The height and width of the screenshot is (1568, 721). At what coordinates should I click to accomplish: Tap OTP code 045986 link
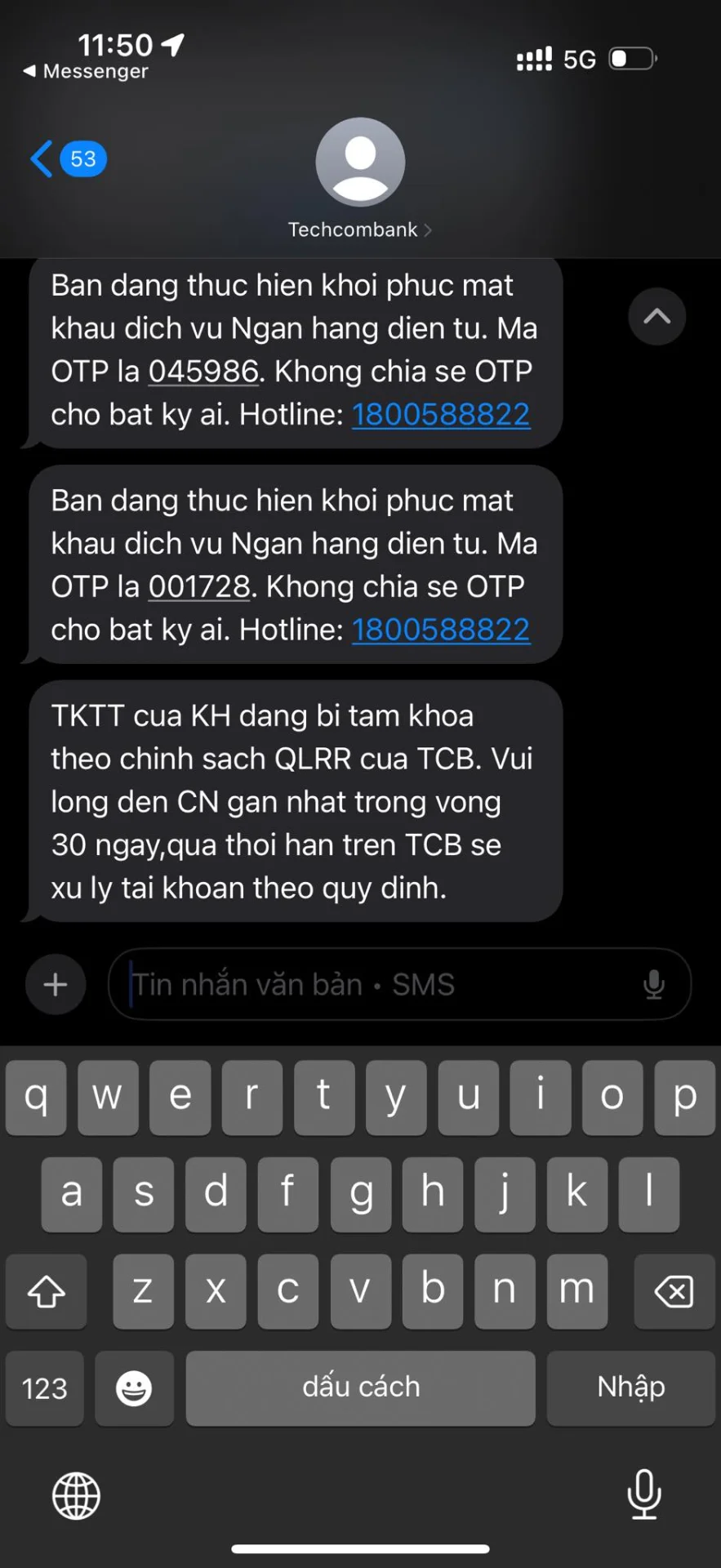click(x=203, y=372)
